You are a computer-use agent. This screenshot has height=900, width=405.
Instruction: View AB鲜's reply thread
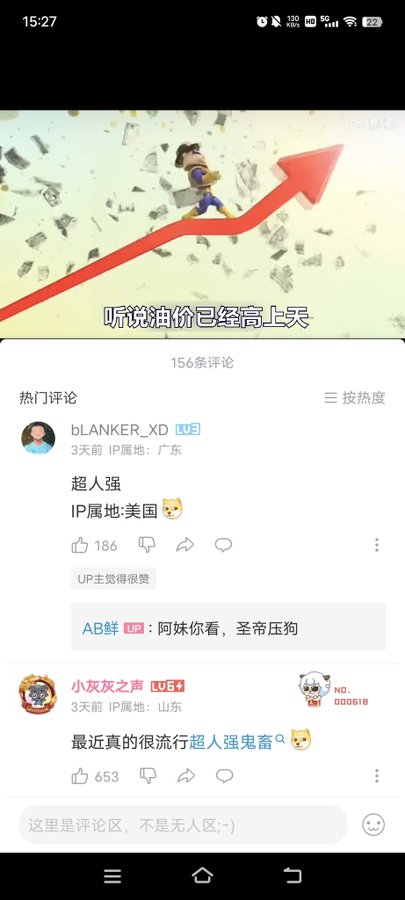[x=228, y=629]
